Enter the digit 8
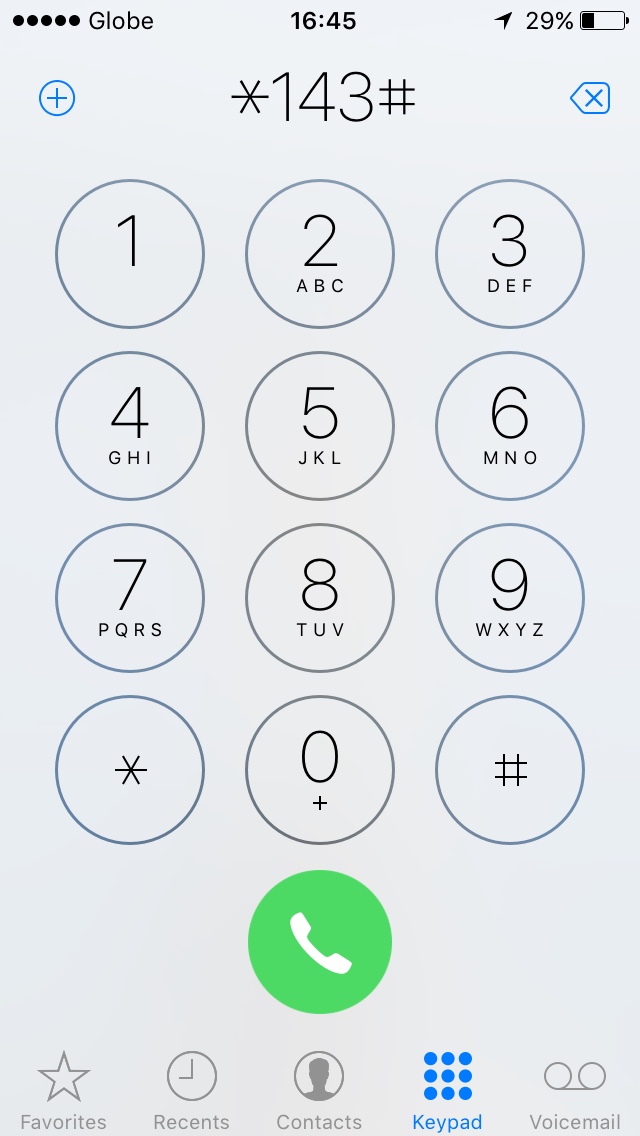 (x=320, y=598)
